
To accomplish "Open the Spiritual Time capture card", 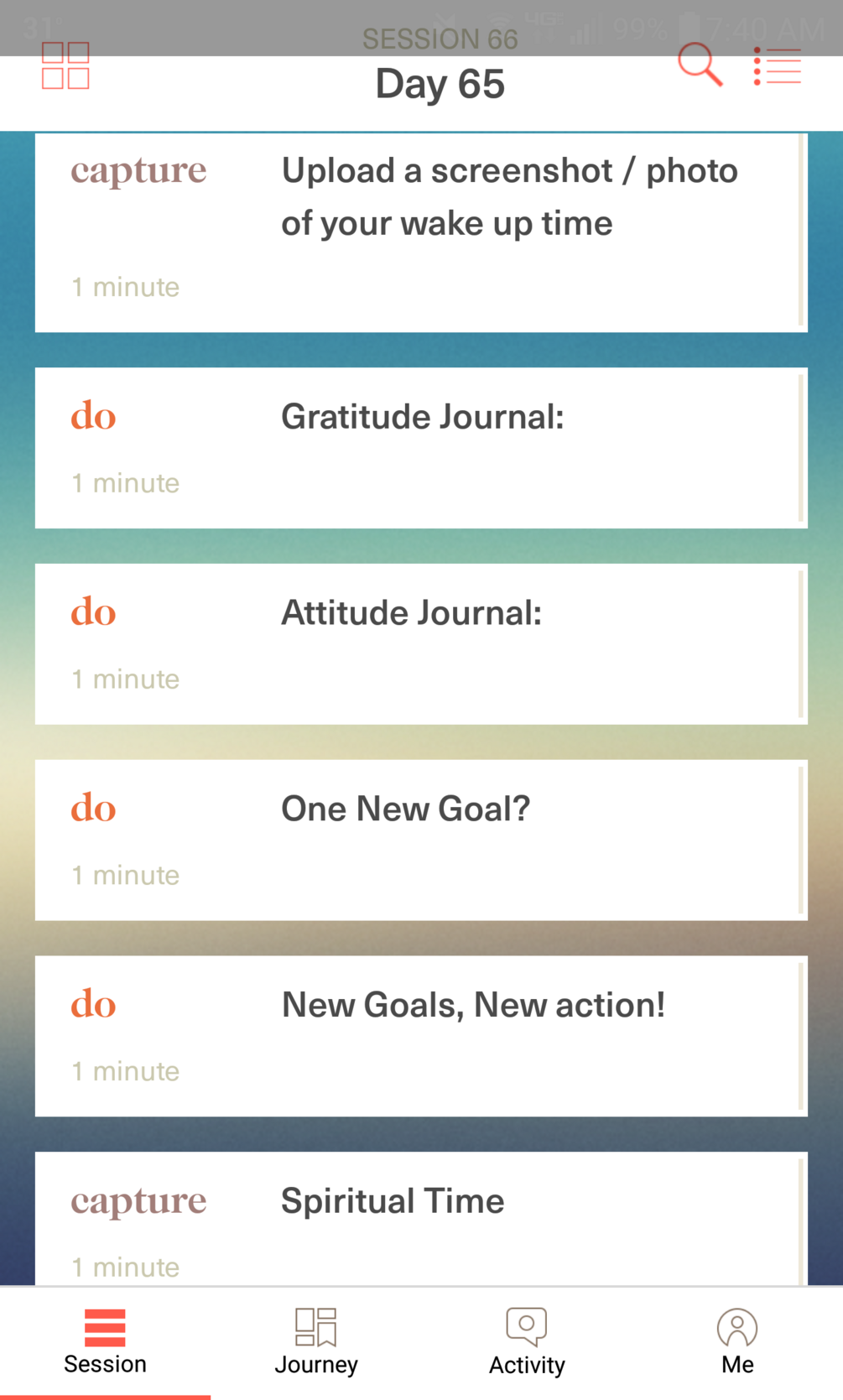I will click(420, 1219).
